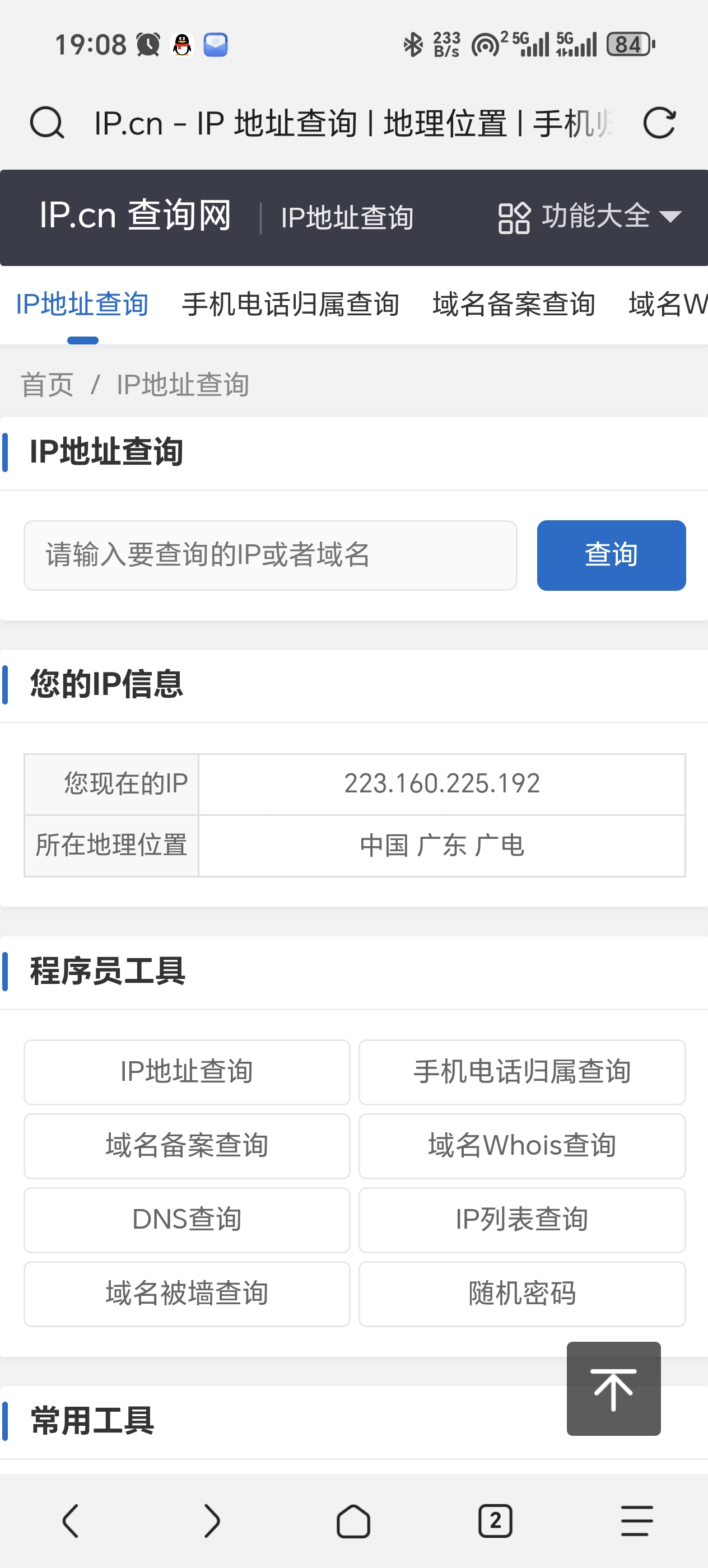Open the browser menu with three lines
Viewport: 708px width, 1568px height.
[x=637, y=1520]
